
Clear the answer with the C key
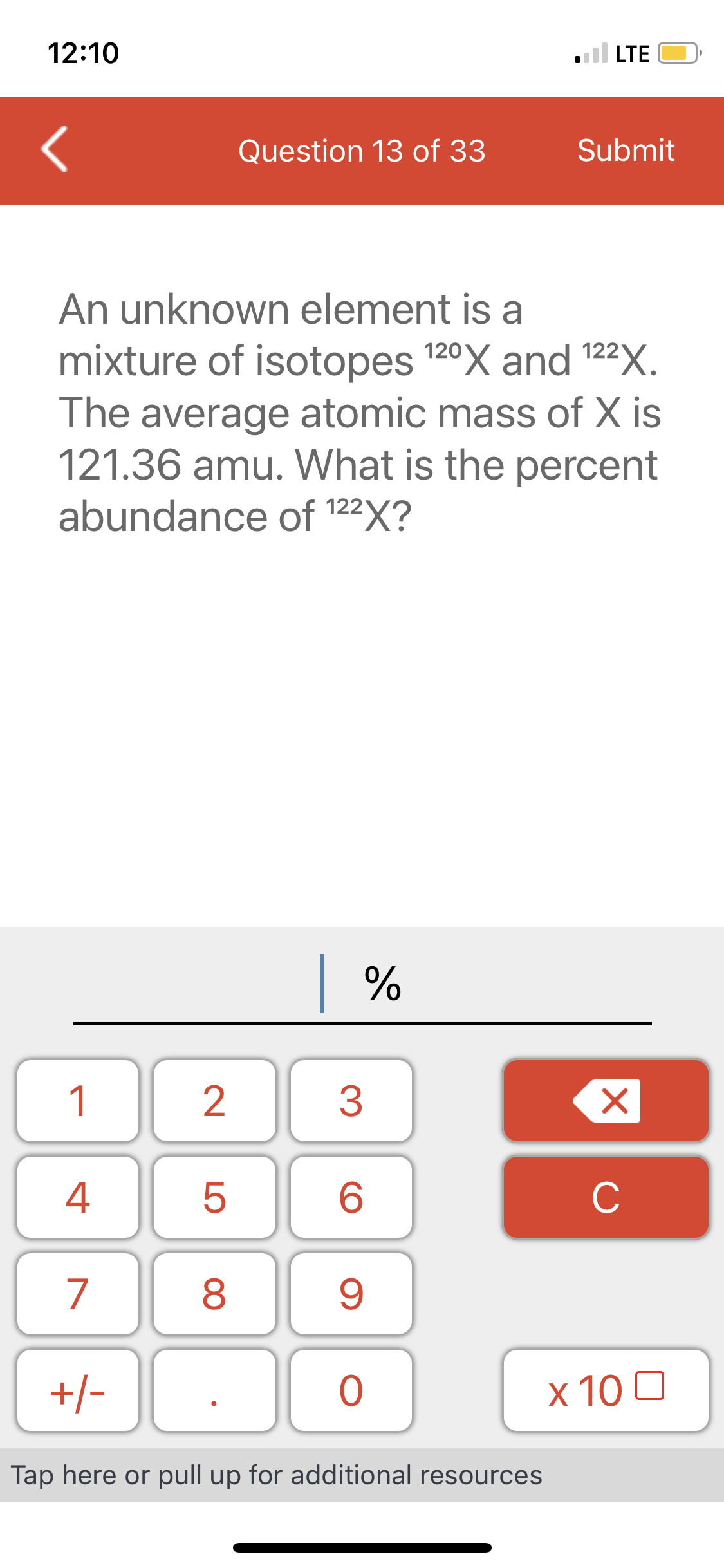[606, 1197]
